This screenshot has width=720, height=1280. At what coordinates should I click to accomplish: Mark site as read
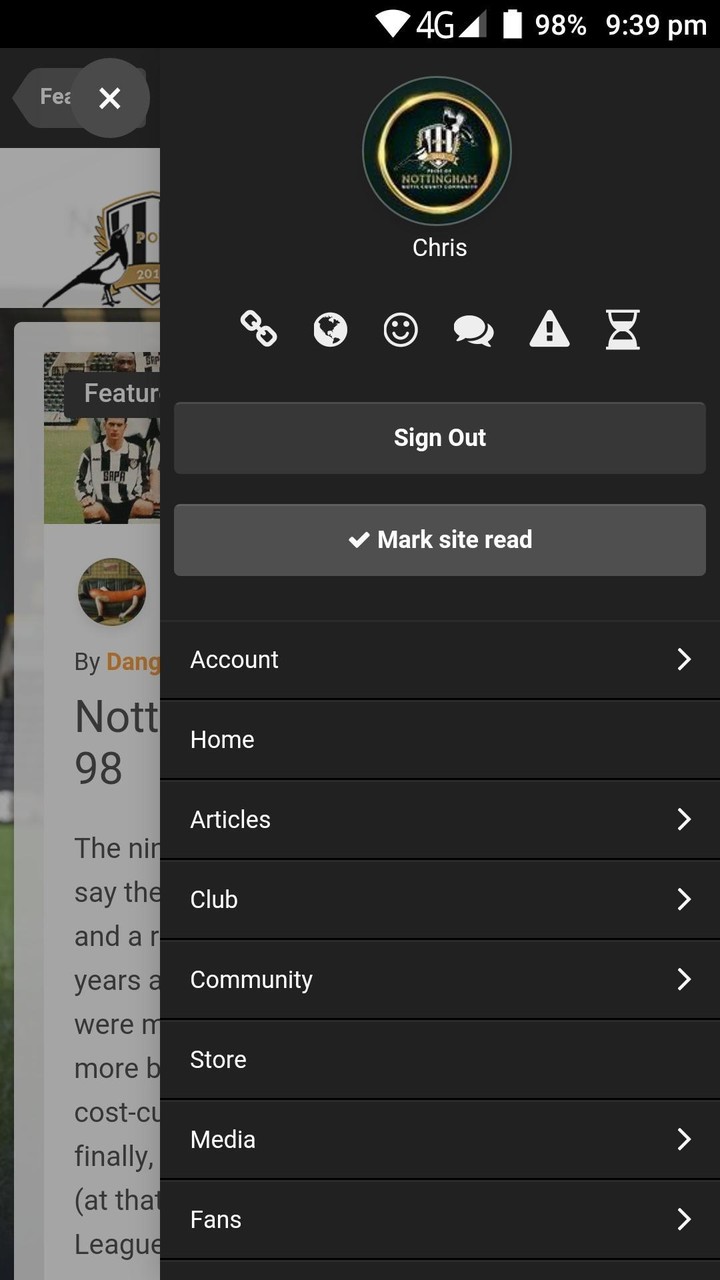(x=440, y=540)
